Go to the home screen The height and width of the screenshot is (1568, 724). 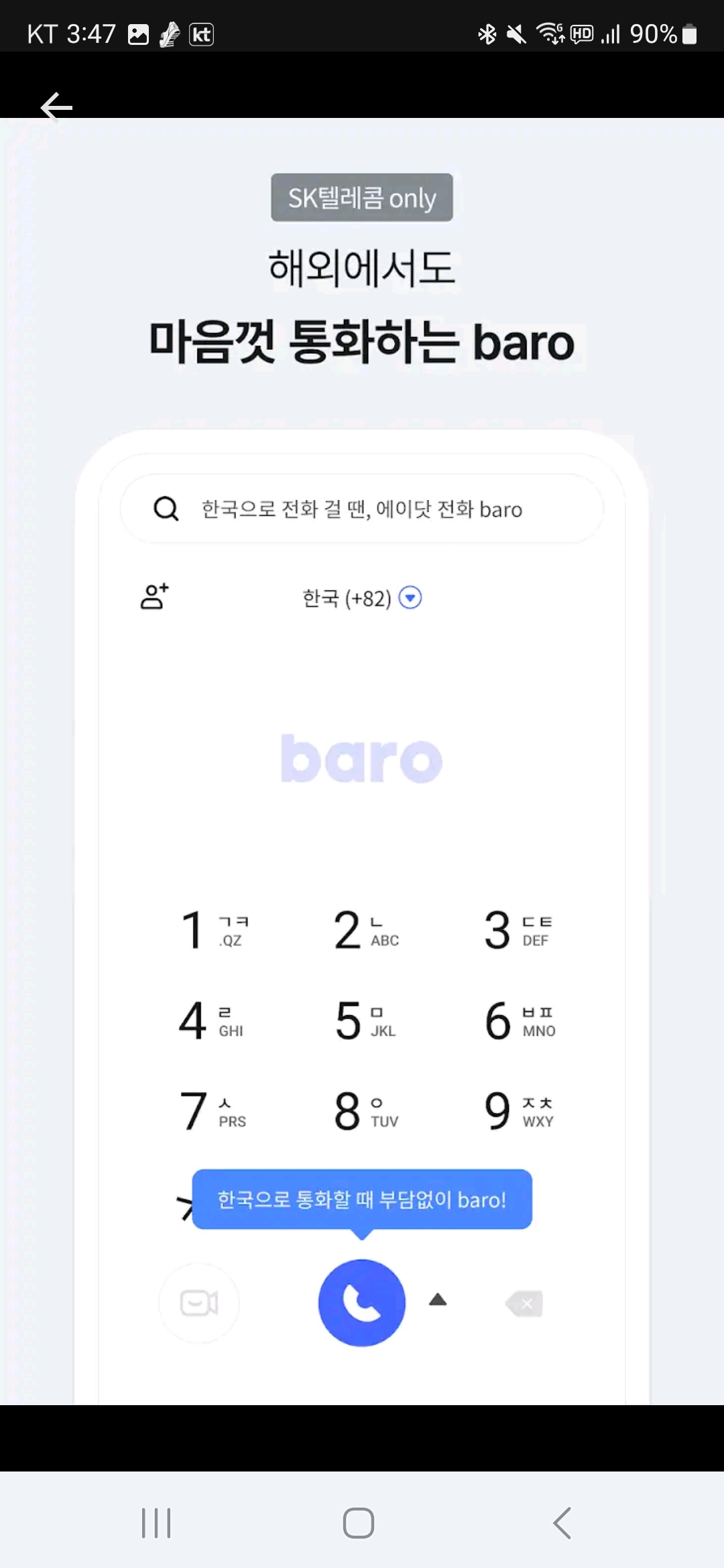pyautogui.click(x=359, y=1522)
